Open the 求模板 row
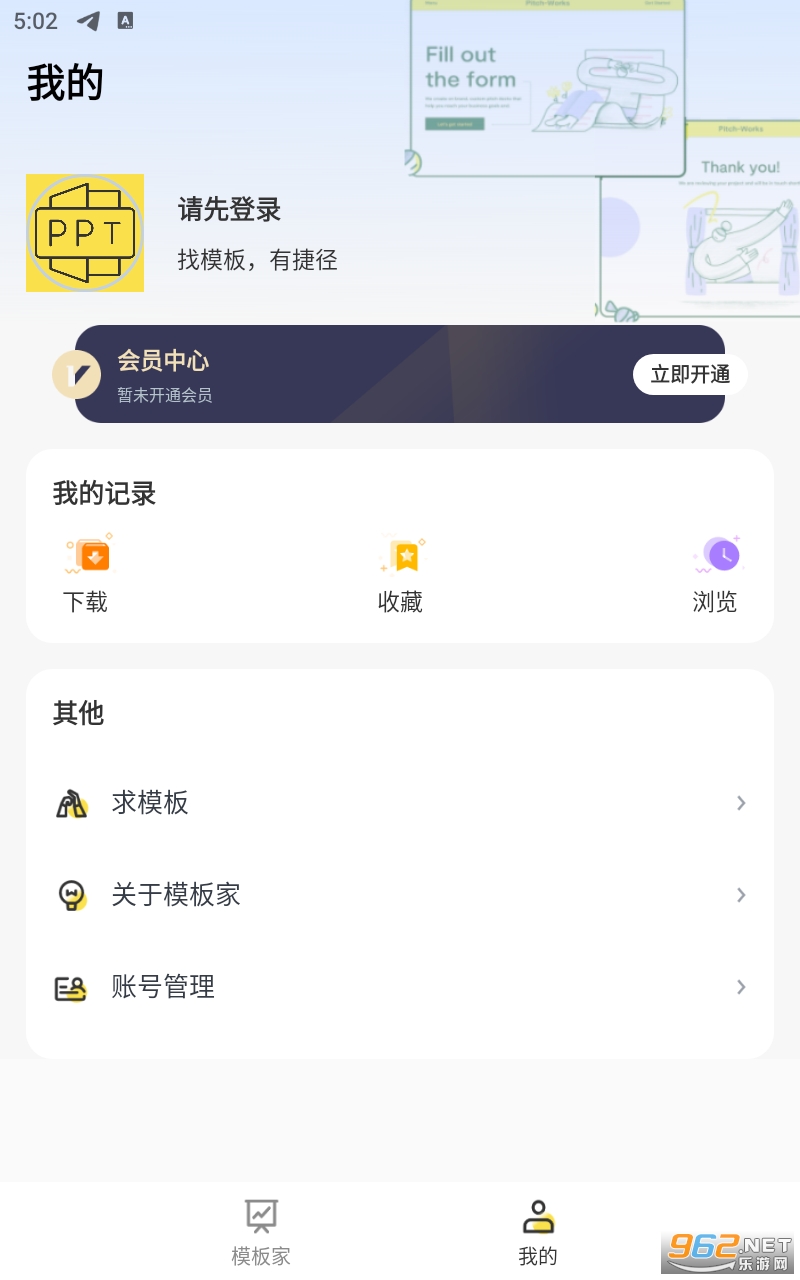800x1280 pixels. pyautogui.click(x=400, y=803)
